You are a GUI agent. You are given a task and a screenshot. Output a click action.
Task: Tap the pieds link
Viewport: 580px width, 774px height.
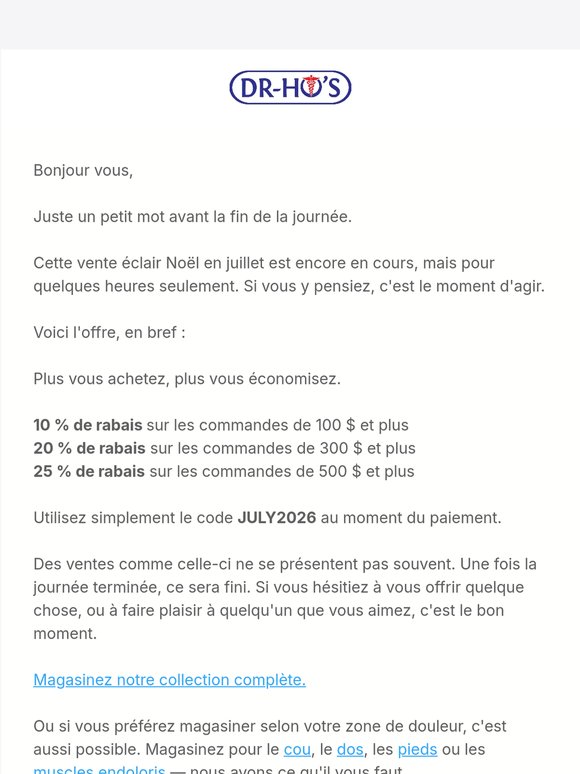coord(418,749)
